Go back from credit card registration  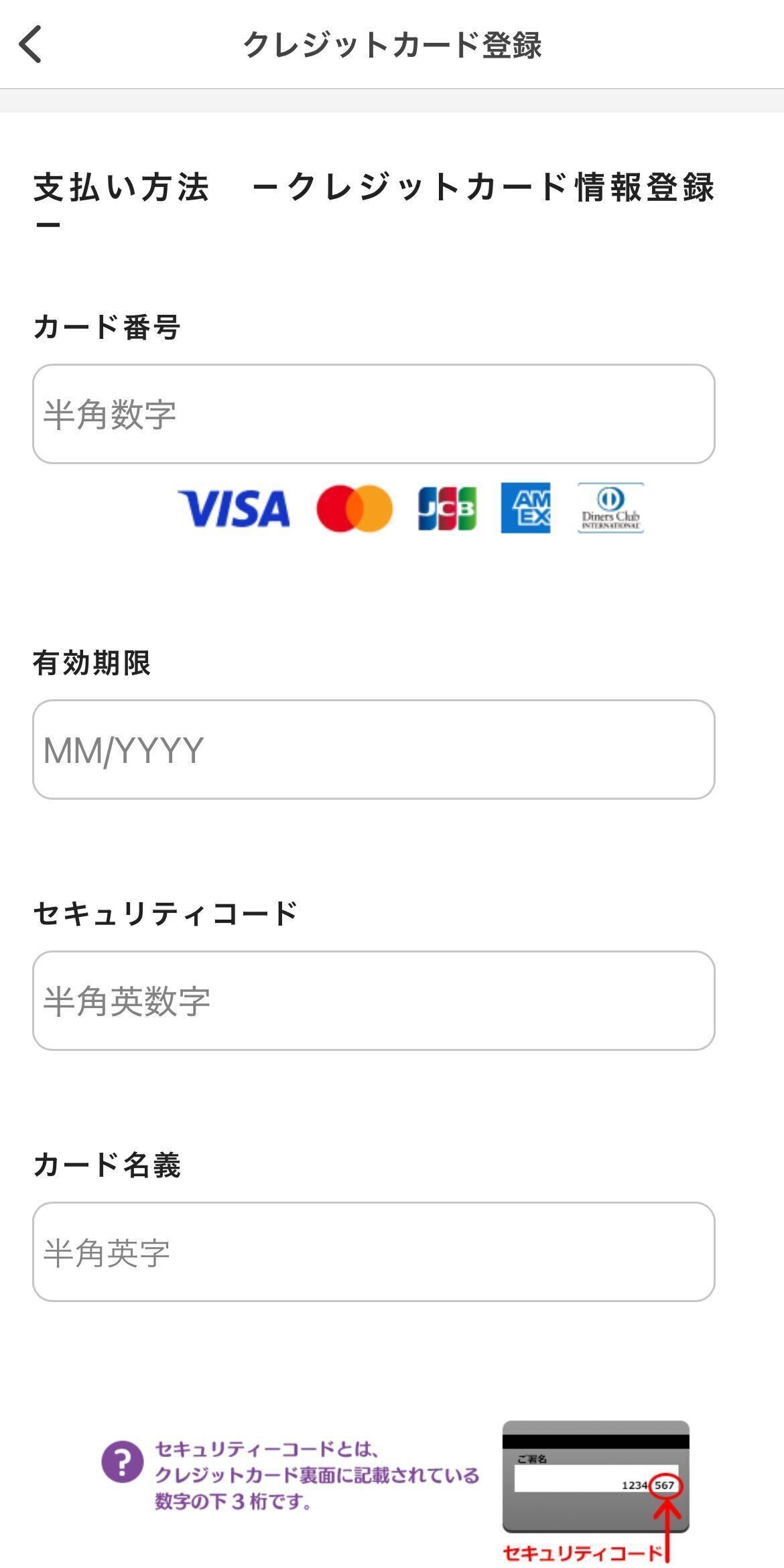coord(31,44)
